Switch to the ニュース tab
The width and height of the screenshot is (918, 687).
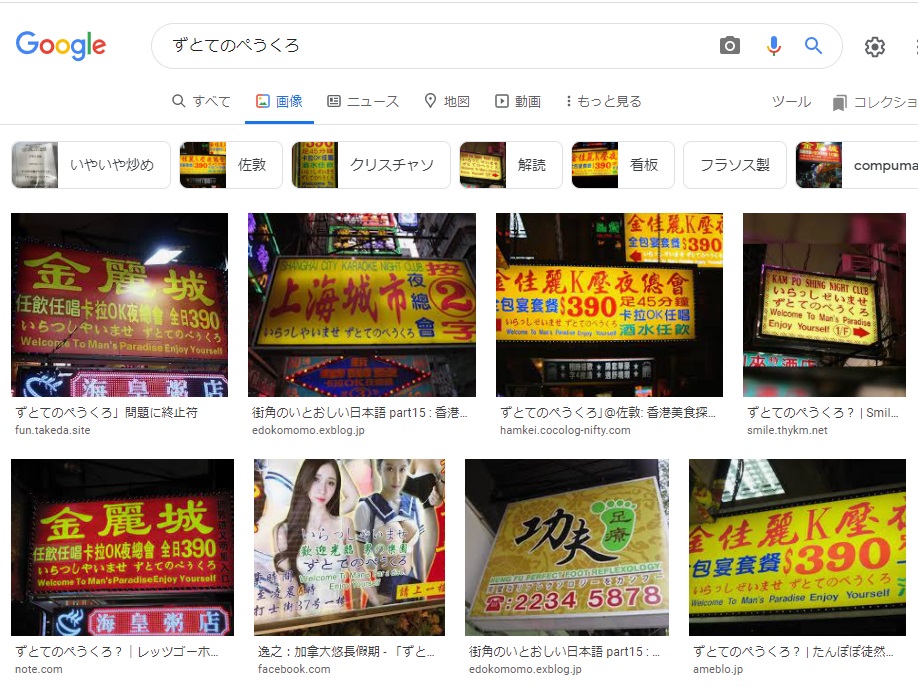tap(363, 101)
